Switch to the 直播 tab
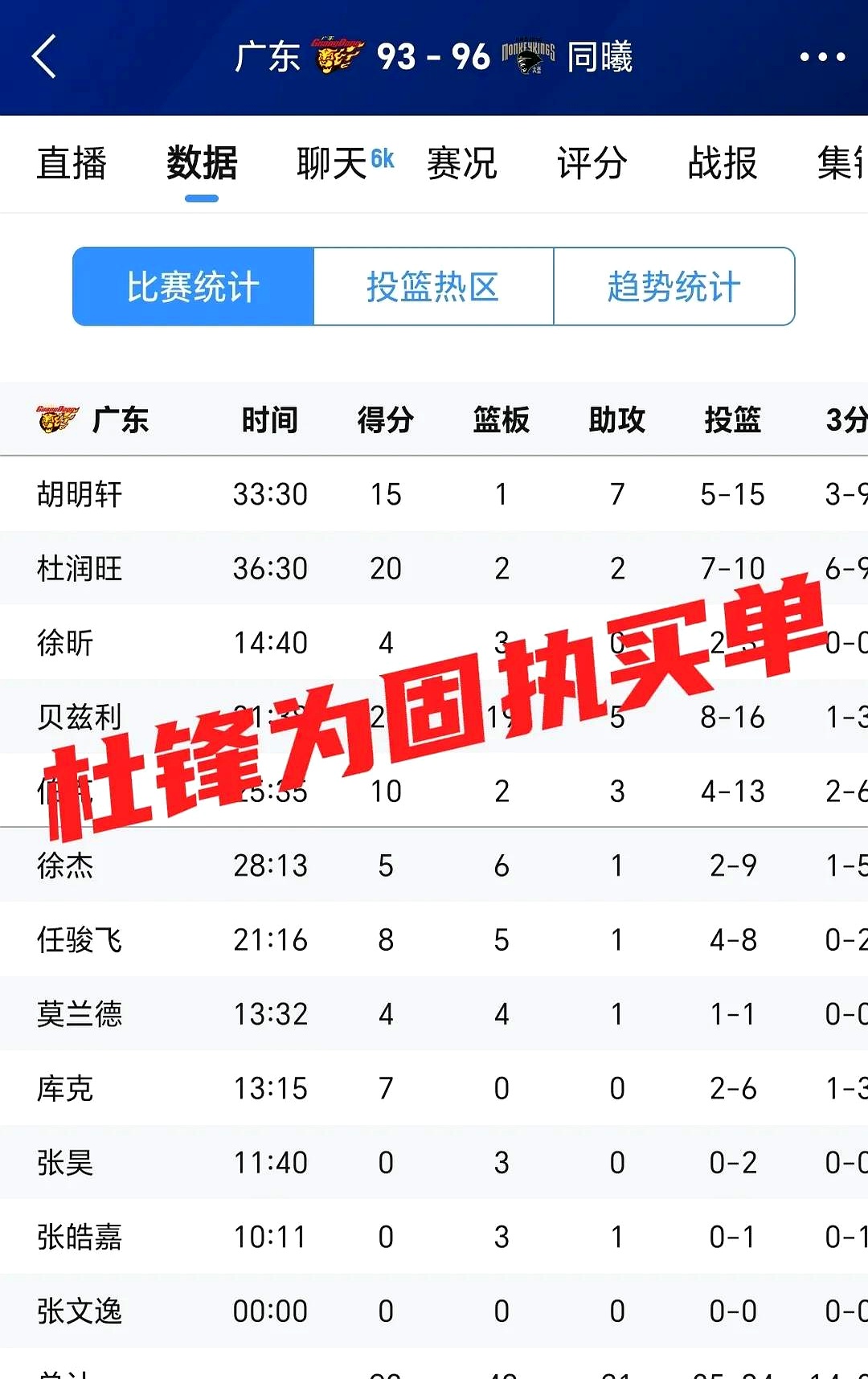This screenshot has height=1379, width=868. [72, 164]
